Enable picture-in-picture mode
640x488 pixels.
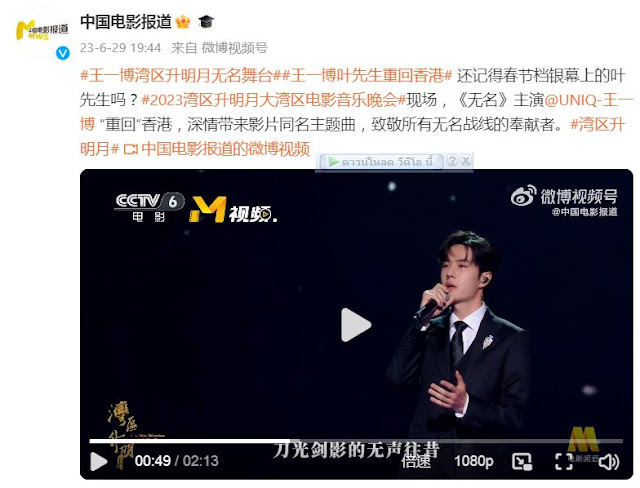[521, 461]
